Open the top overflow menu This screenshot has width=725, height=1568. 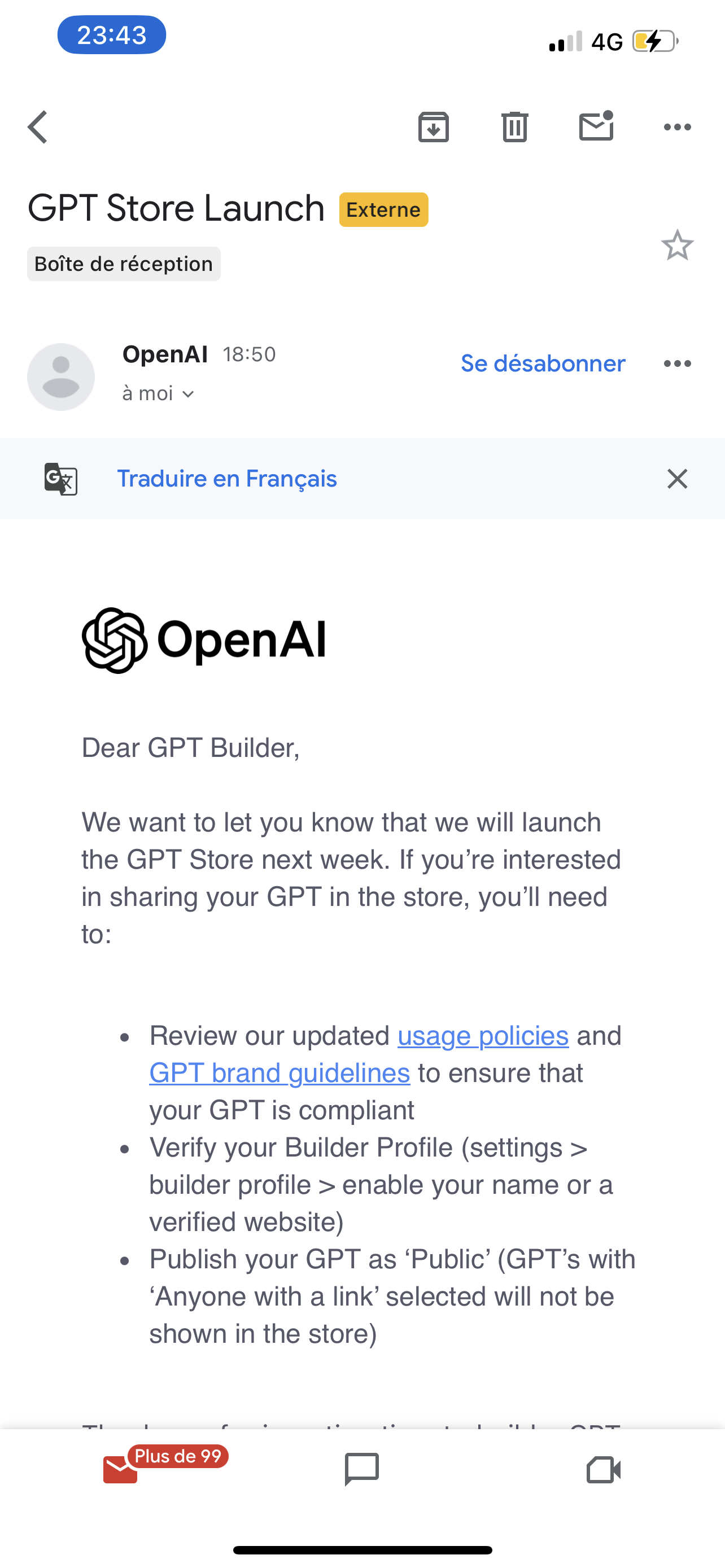677,127
